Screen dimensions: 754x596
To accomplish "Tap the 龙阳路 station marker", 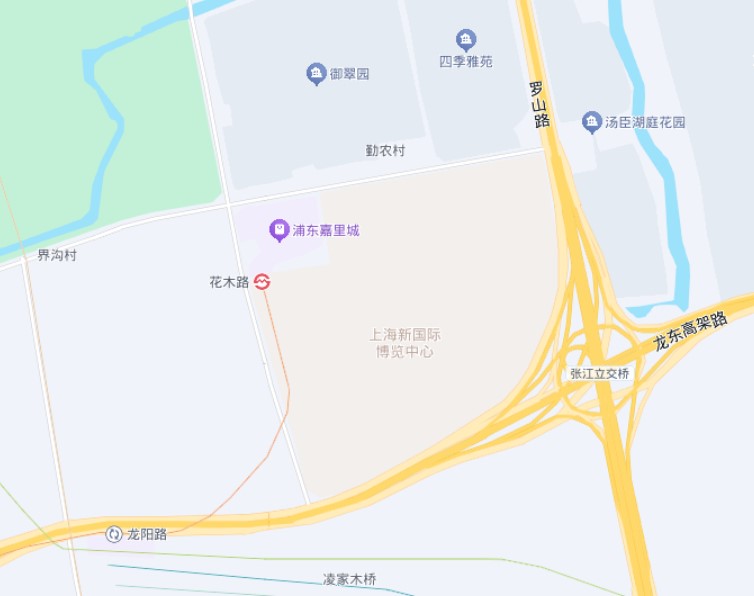I will click(x=114, y=534).
